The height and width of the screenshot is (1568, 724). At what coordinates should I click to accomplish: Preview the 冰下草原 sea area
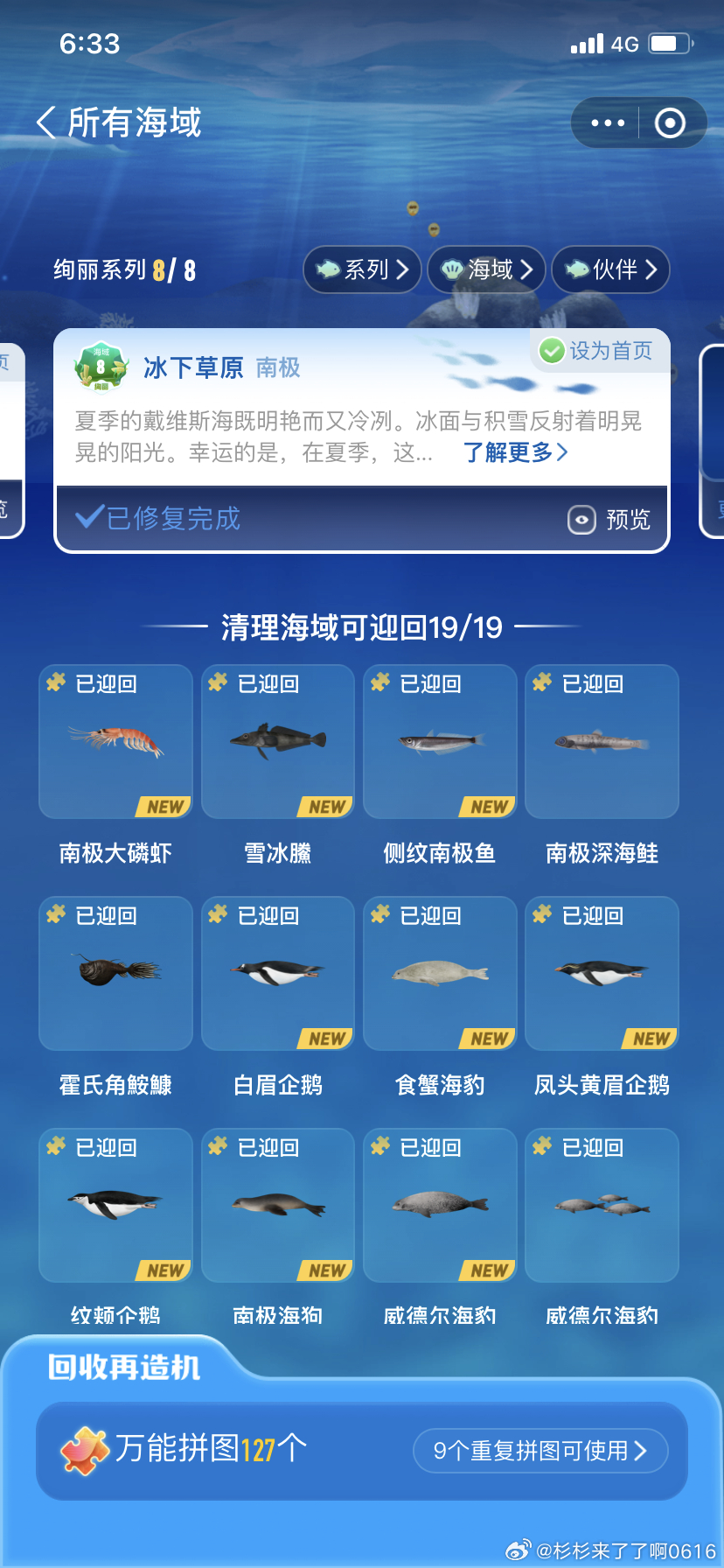[x=610, y=520]
